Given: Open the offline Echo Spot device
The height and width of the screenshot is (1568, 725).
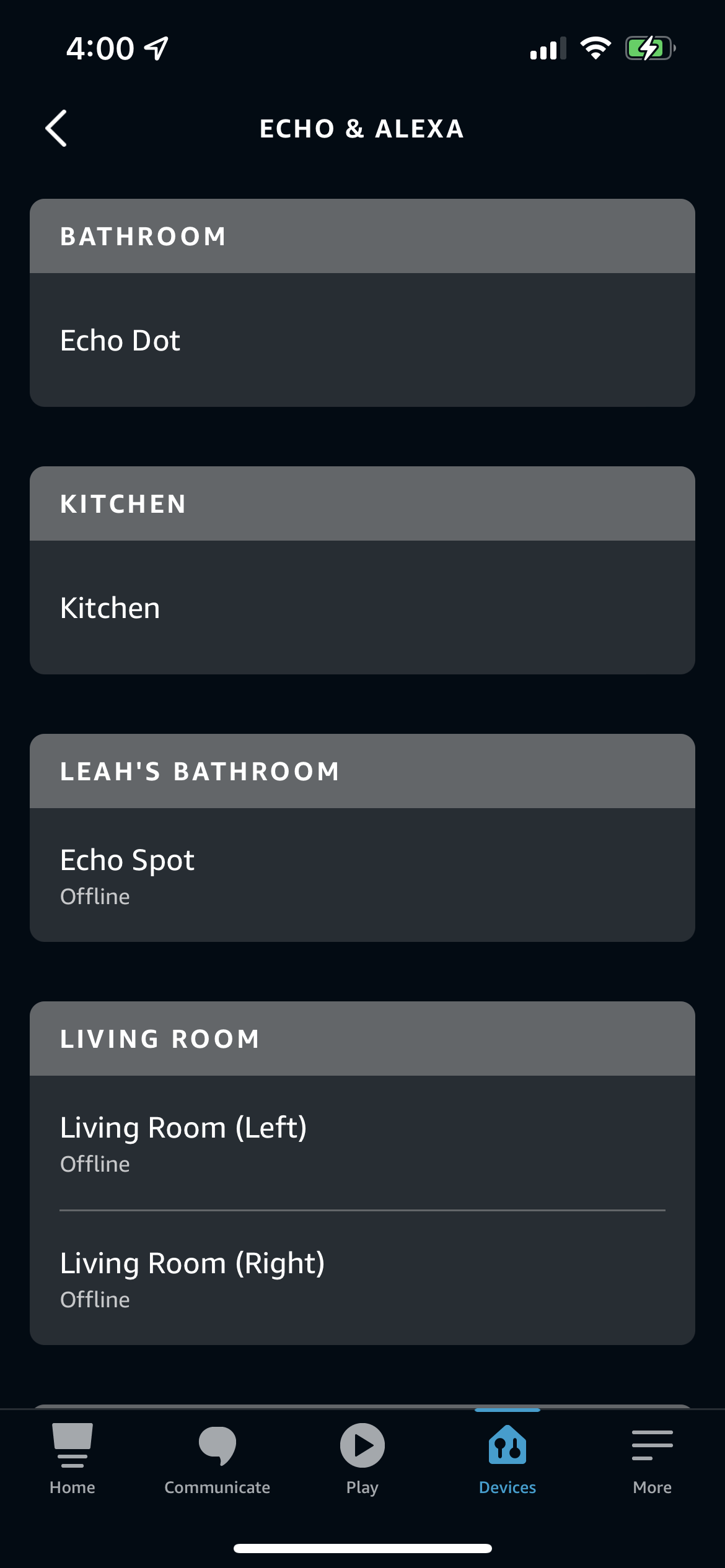Looking at the screenshot, I should [x=362, y=875].
